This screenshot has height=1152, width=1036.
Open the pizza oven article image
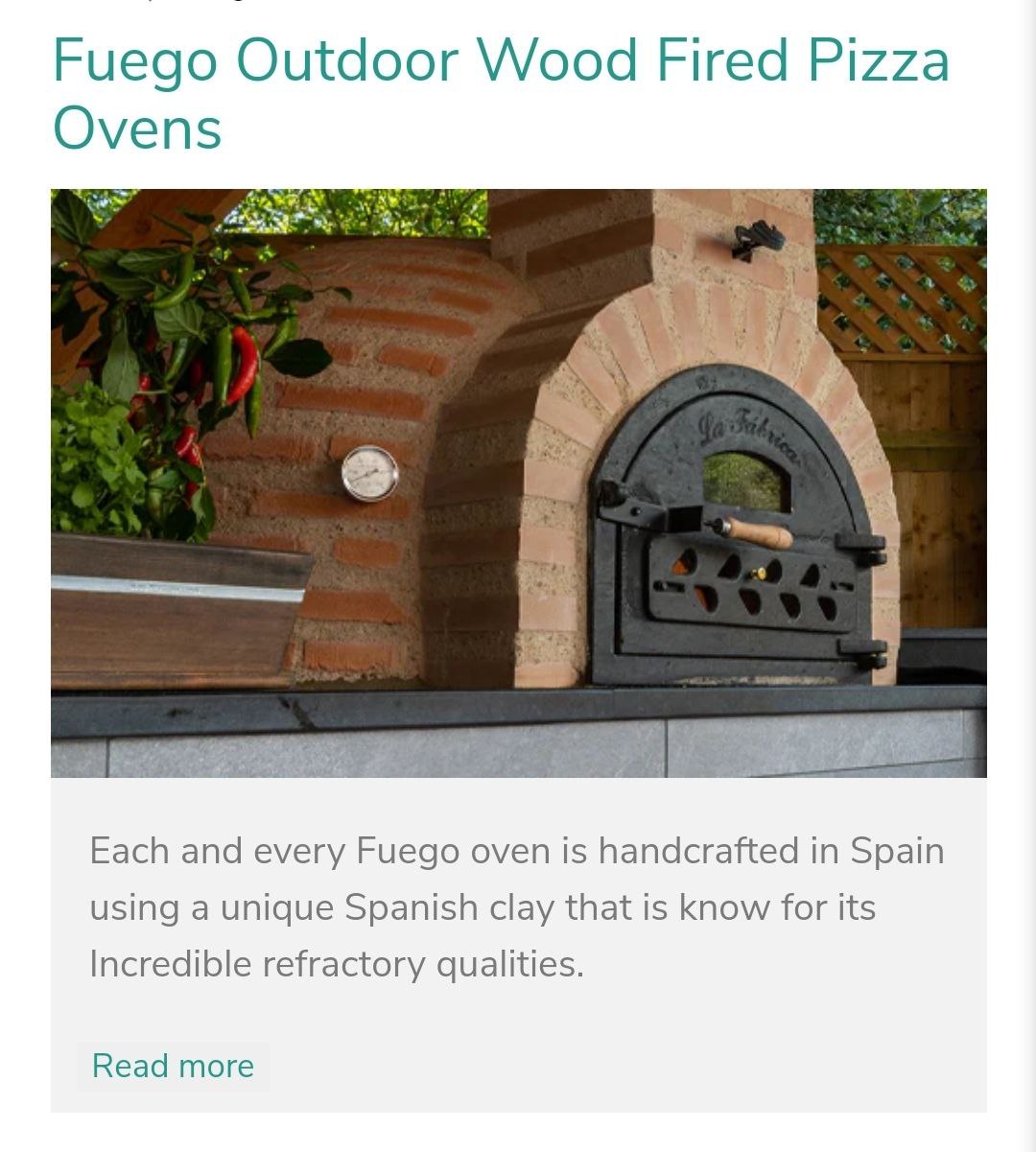[518, 482]
